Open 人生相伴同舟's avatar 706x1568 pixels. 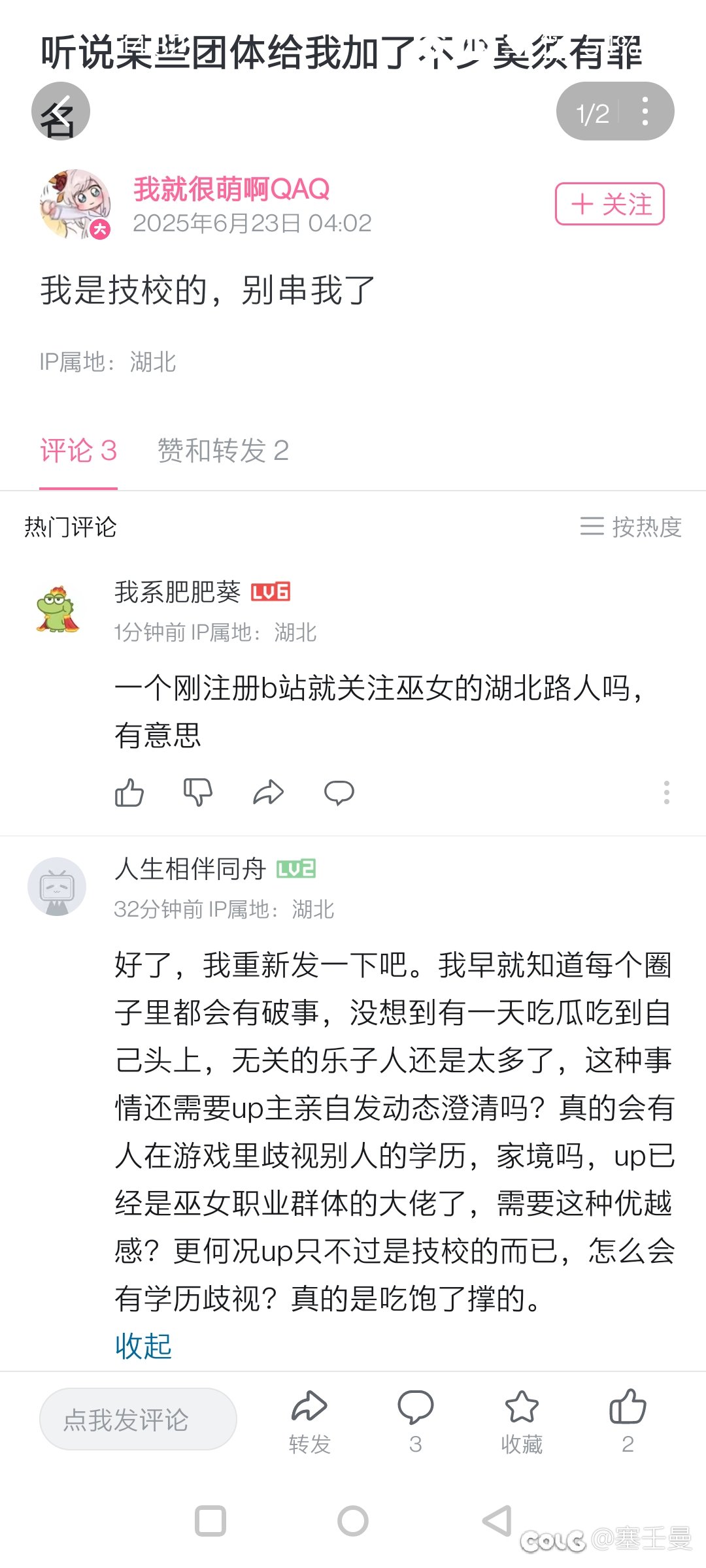click(57, 887)
